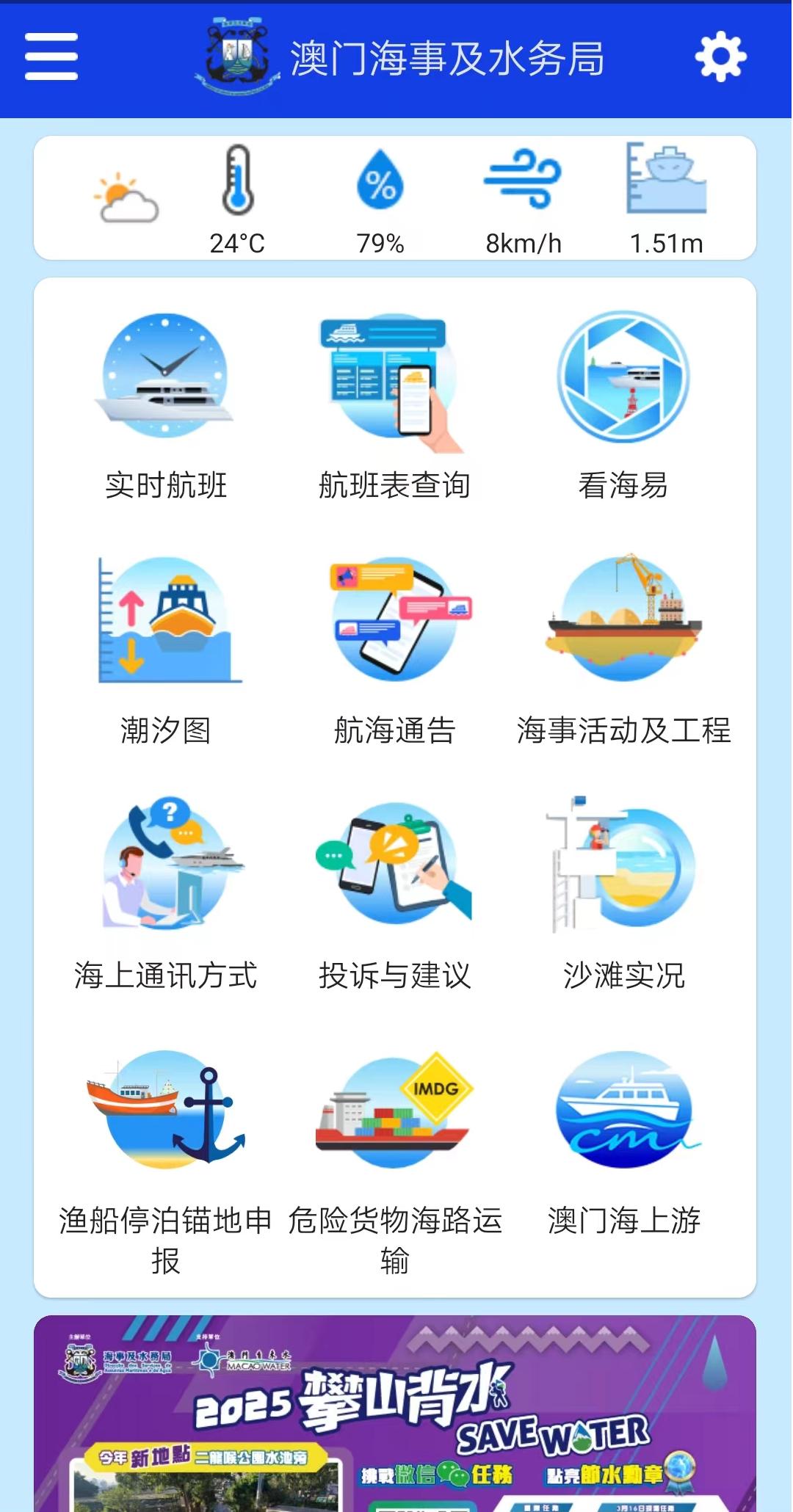Open the hamburger navigation menu

(51, 55)
